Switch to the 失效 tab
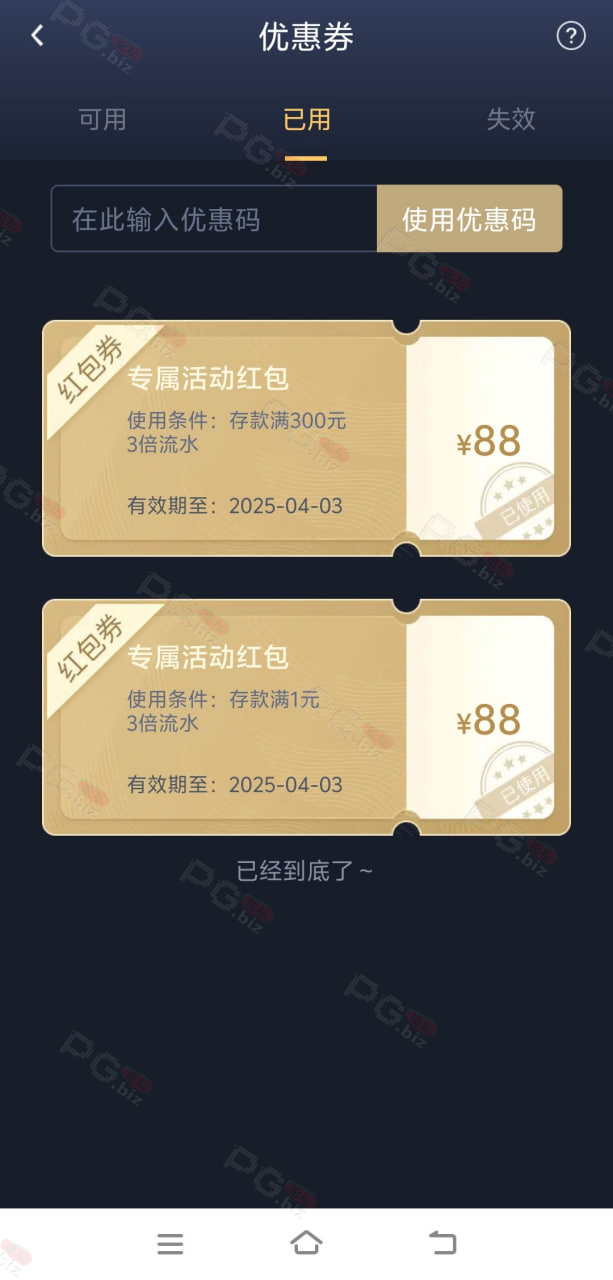Viewport: 613px width, 1280px height. (x=511, y=120)
